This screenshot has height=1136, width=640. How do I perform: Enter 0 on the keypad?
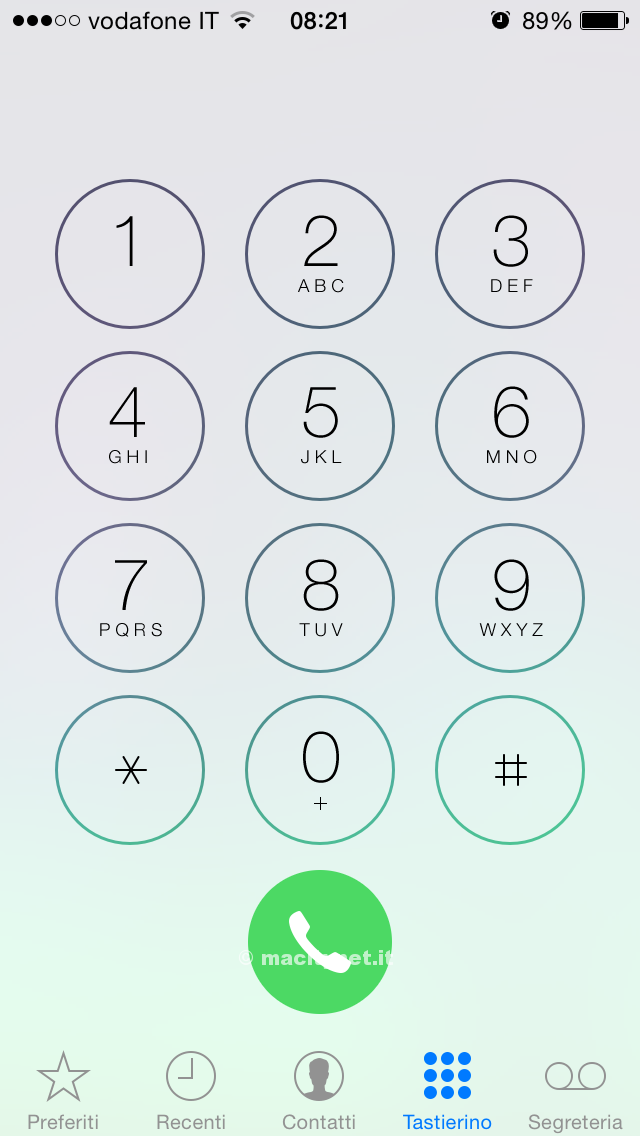320,770
